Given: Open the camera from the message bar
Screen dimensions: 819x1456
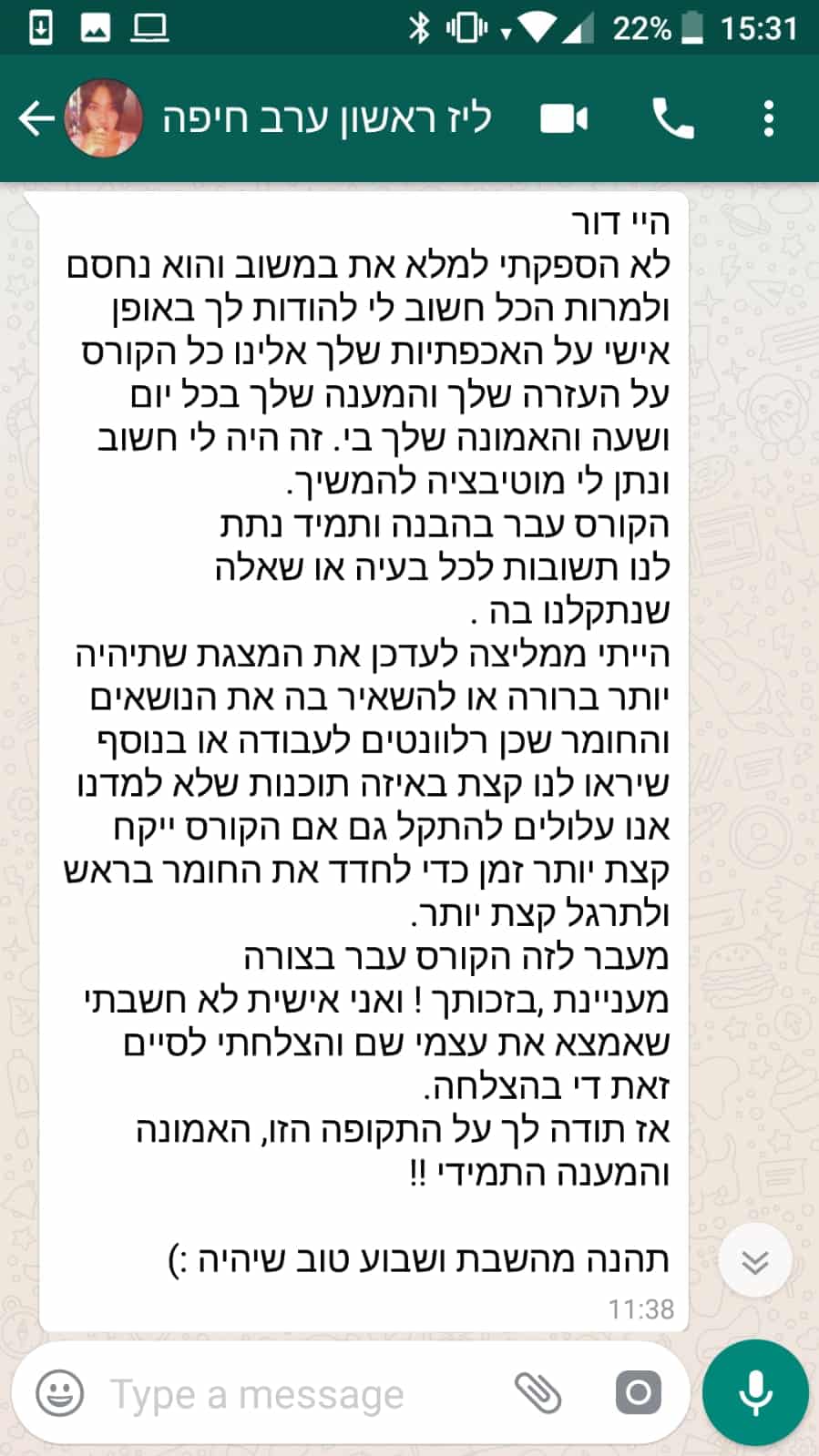Looking at the screenshot, I should pyautogui.click(x=639, y=1393).
